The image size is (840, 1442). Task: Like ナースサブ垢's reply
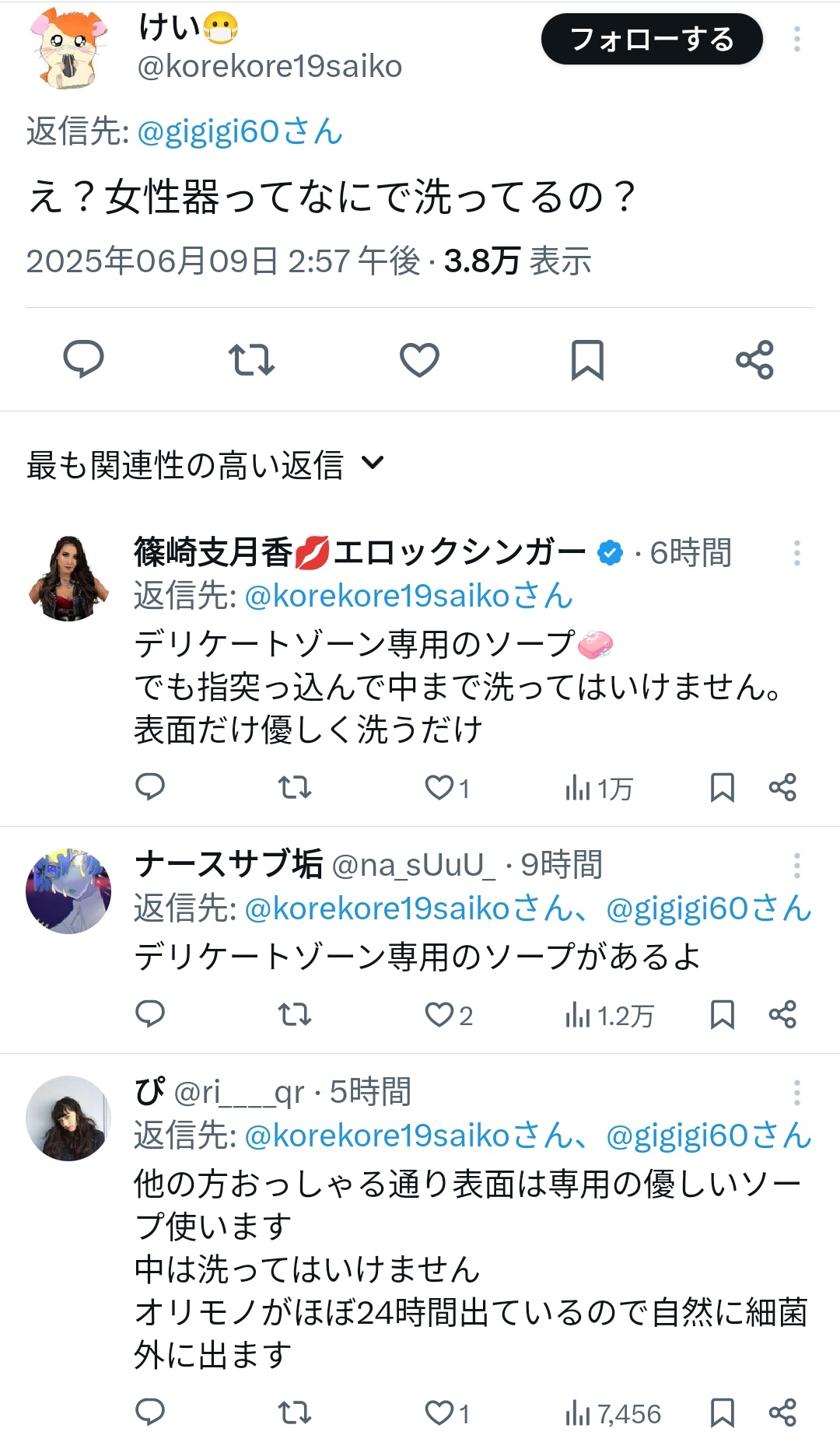coord(439,1014)
